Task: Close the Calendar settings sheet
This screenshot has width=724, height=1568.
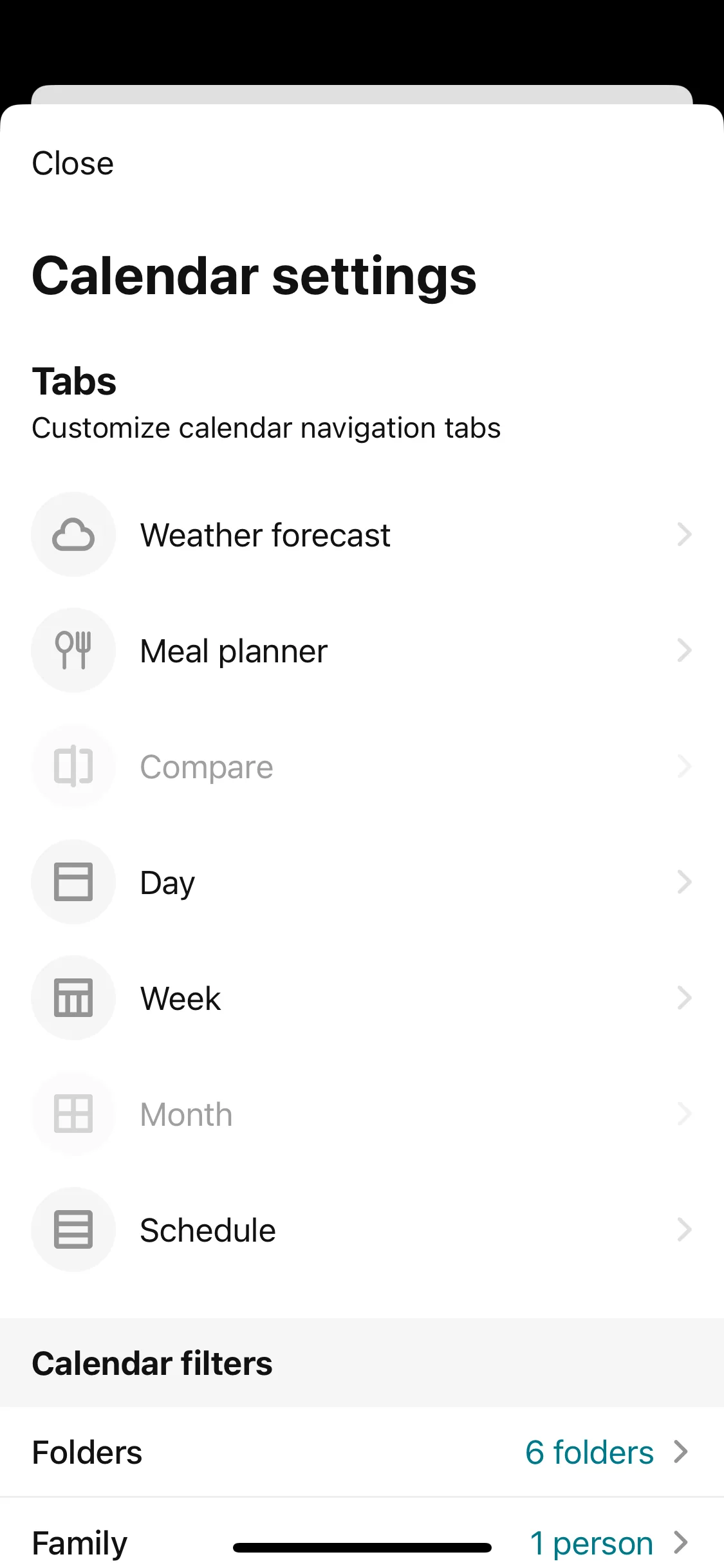Action: (72, 163)
